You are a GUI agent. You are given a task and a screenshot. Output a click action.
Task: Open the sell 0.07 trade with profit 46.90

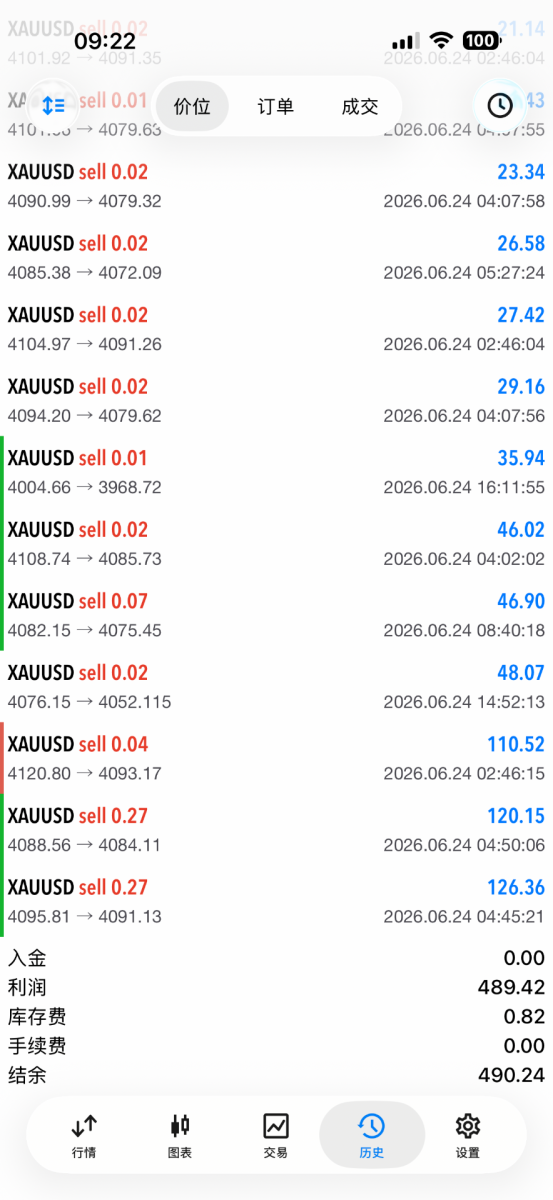(x=276, y=615)
